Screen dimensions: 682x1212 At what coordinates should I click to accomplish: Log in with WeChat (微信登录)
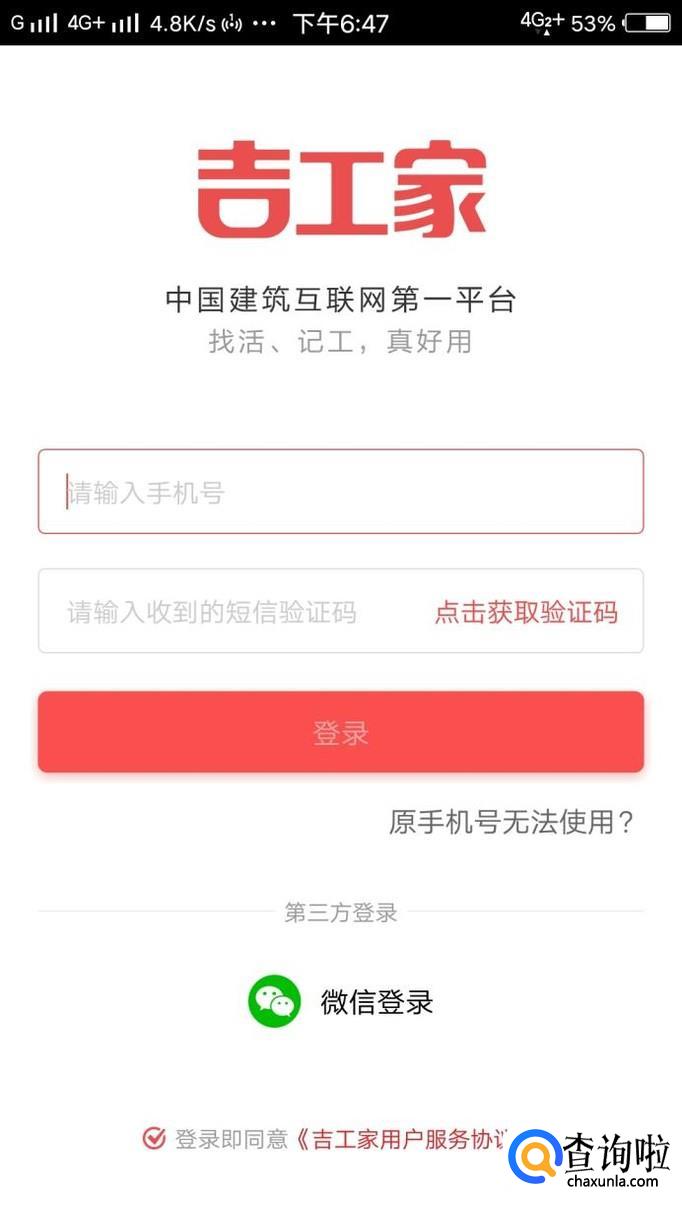341,1001
